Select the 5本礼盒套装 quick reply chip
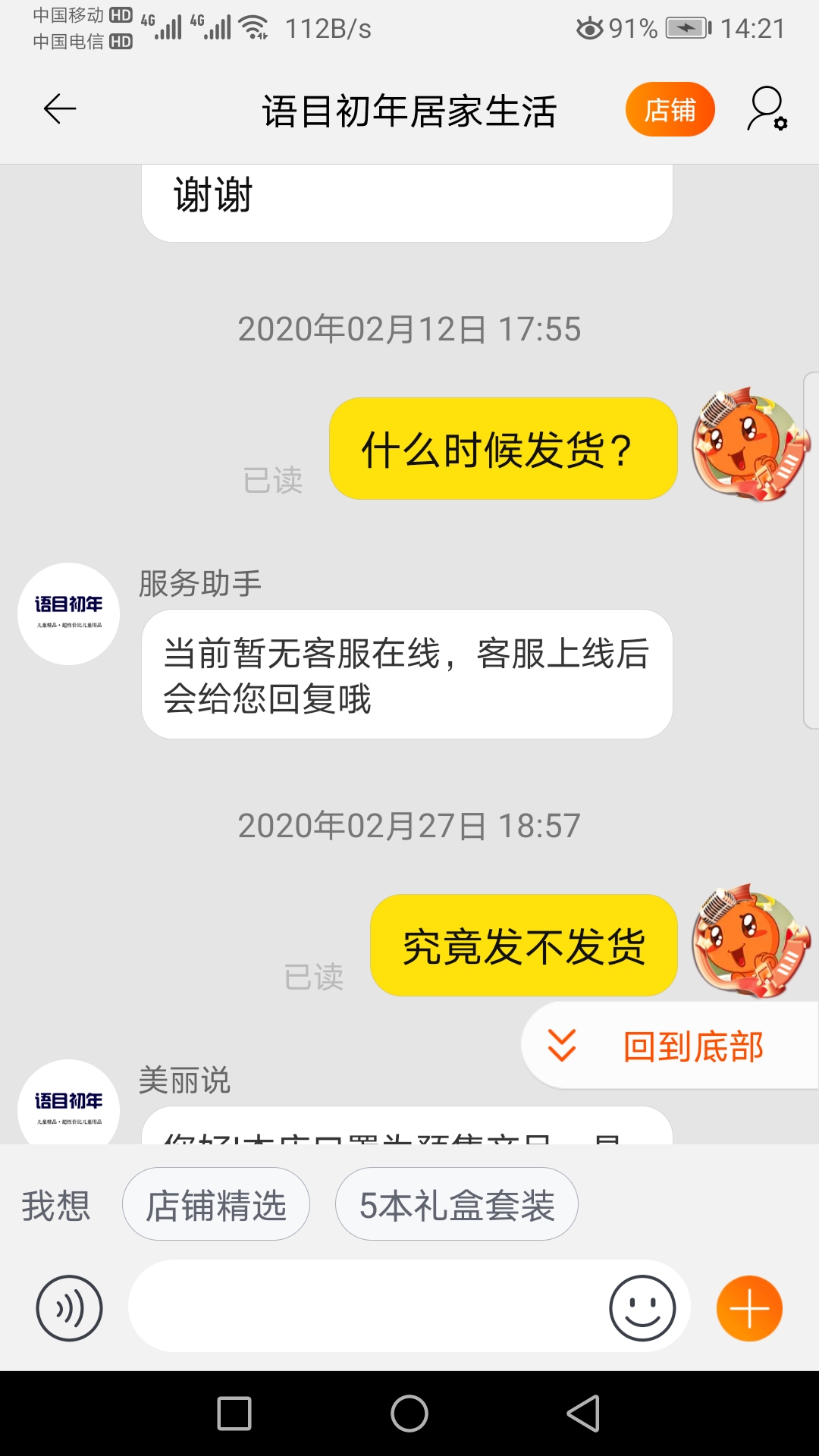The image size is (819, 1456). coord(457,1204)
